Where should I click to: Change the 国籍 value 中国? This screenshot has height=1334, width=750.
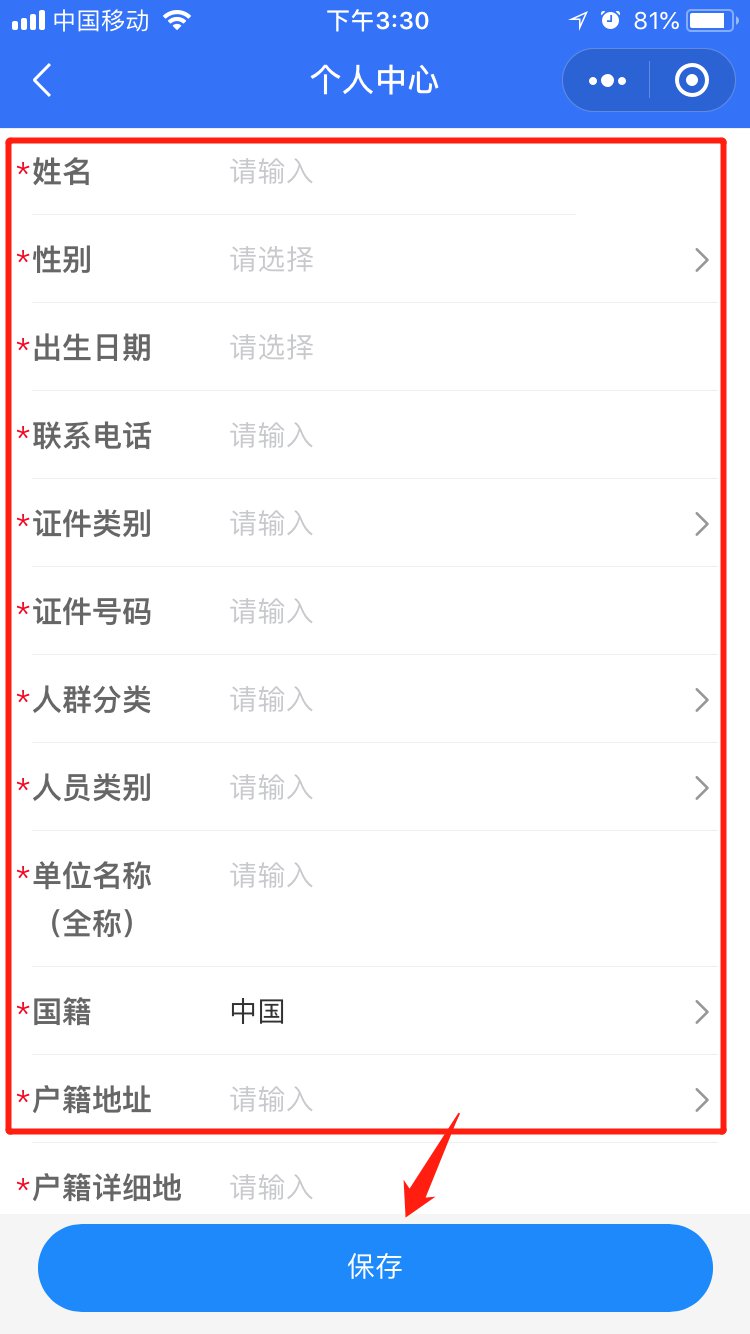(x=460, y=1012)
